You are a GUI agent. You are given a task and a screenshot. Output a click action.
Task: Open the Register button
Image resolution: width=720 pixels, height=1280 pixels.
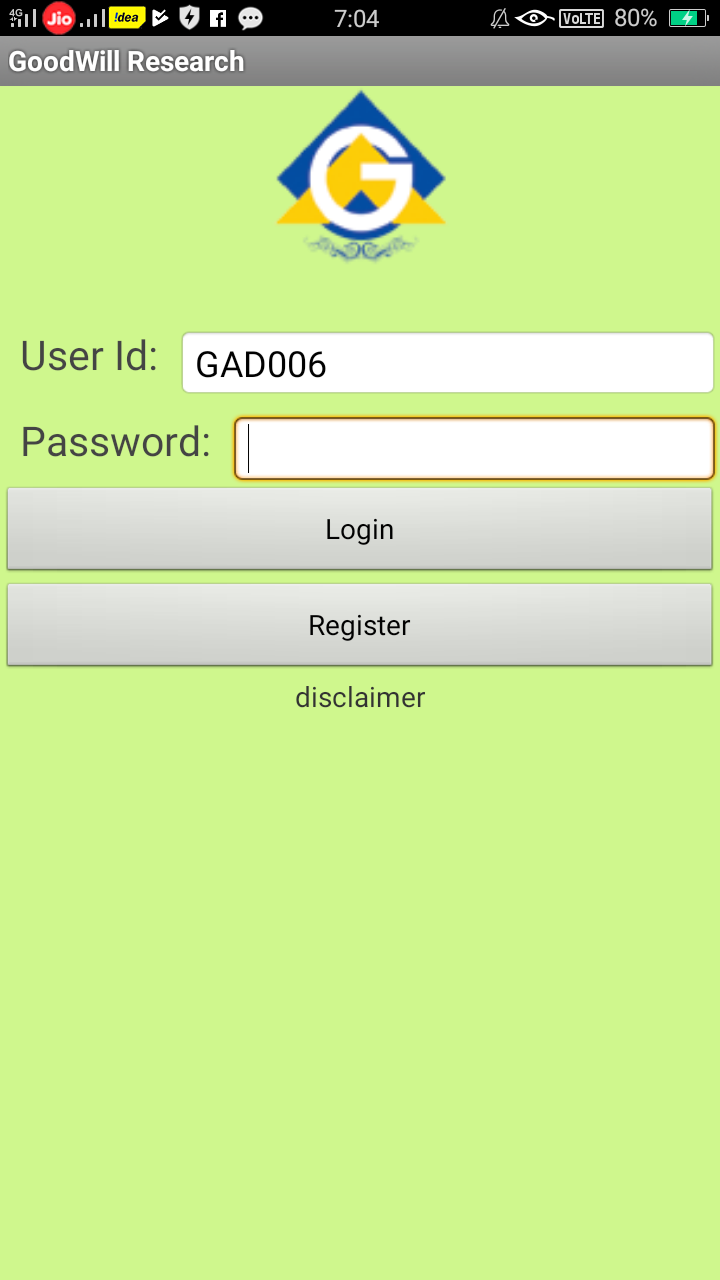point(360,625)
